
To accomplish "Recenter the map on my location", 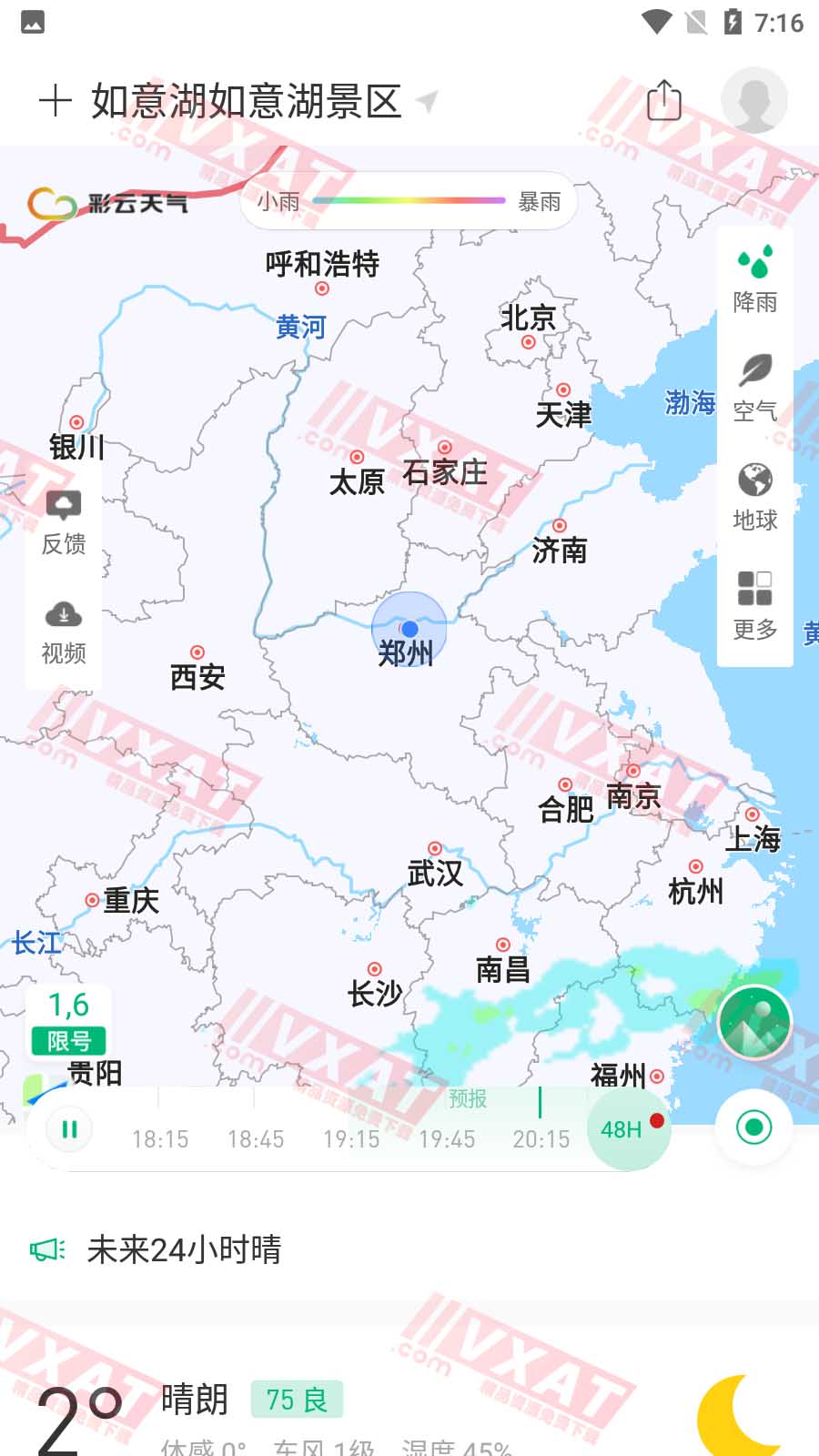I will (753, 1128).
